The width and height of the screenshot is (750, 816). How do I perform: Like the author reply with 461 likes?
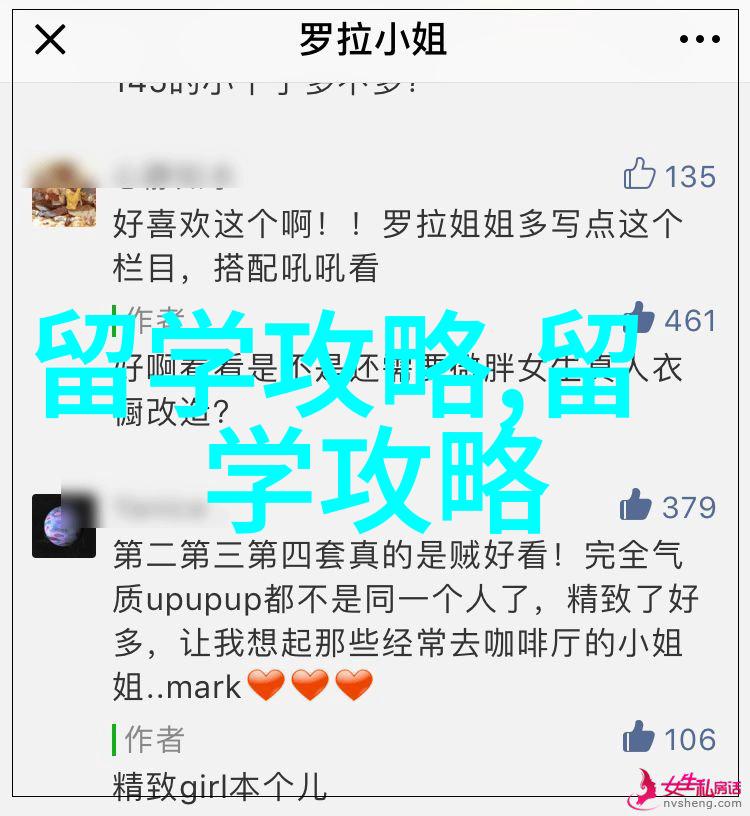[x=640, y=320]
